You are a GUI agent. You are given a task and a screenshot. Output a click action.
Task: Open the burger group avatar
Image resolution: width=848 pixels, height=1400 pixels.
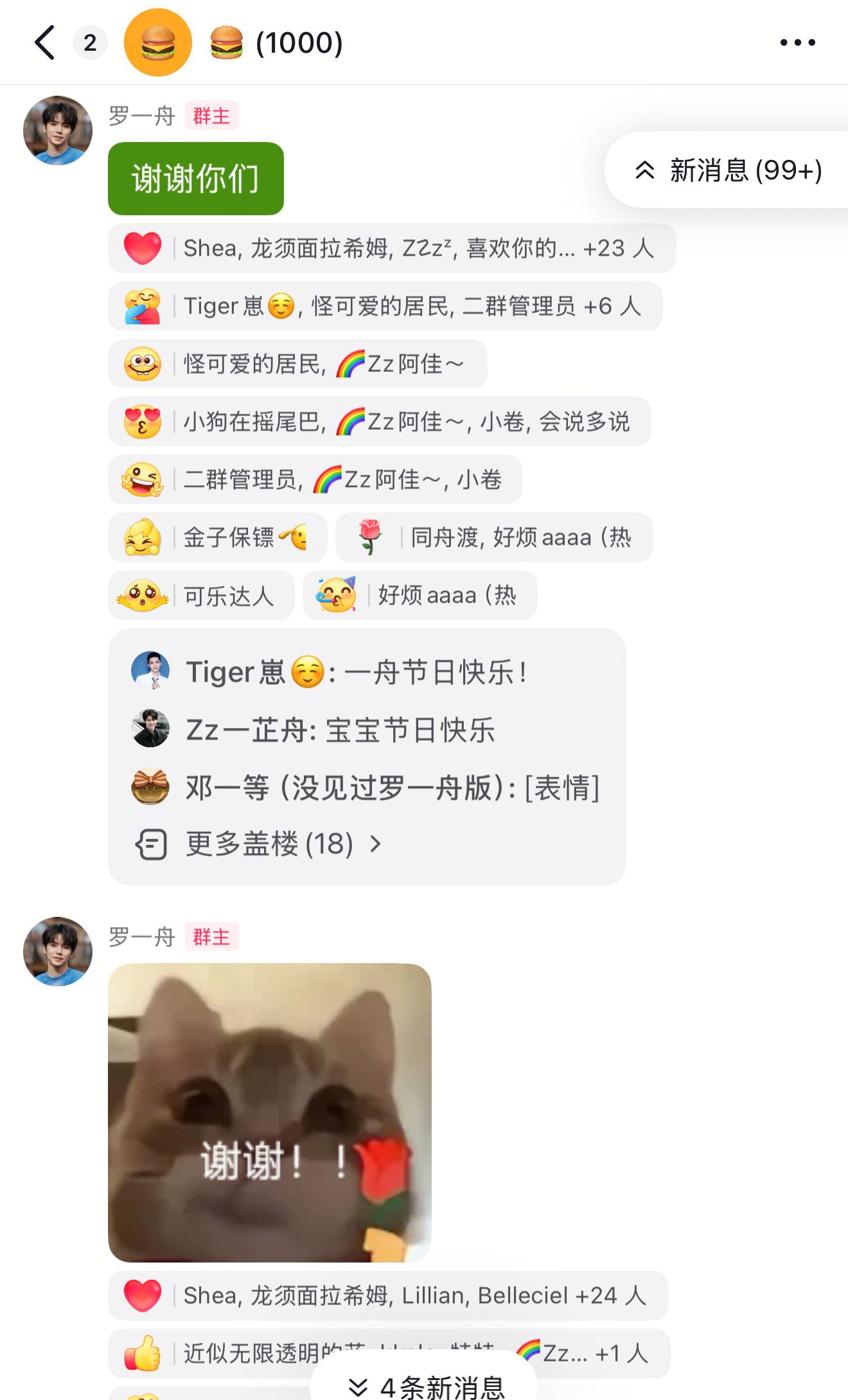[x=158, y=43]
